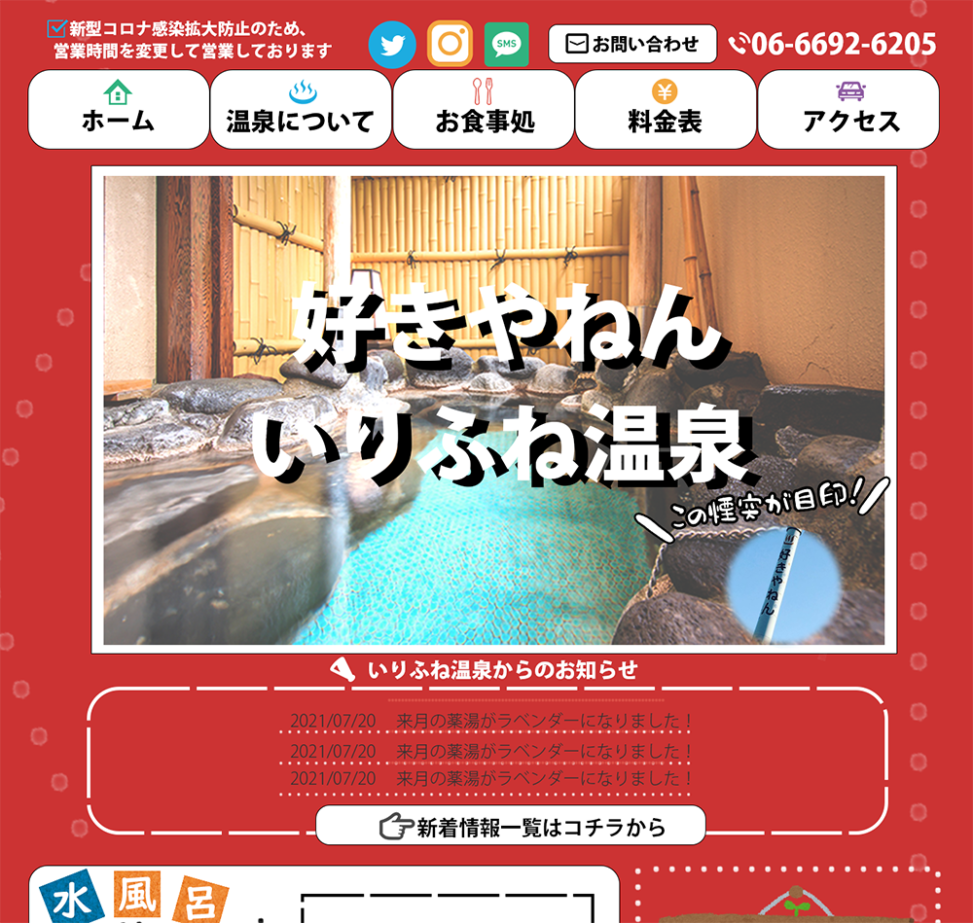Go to the ホーム tab

click(x=118, y=109)
